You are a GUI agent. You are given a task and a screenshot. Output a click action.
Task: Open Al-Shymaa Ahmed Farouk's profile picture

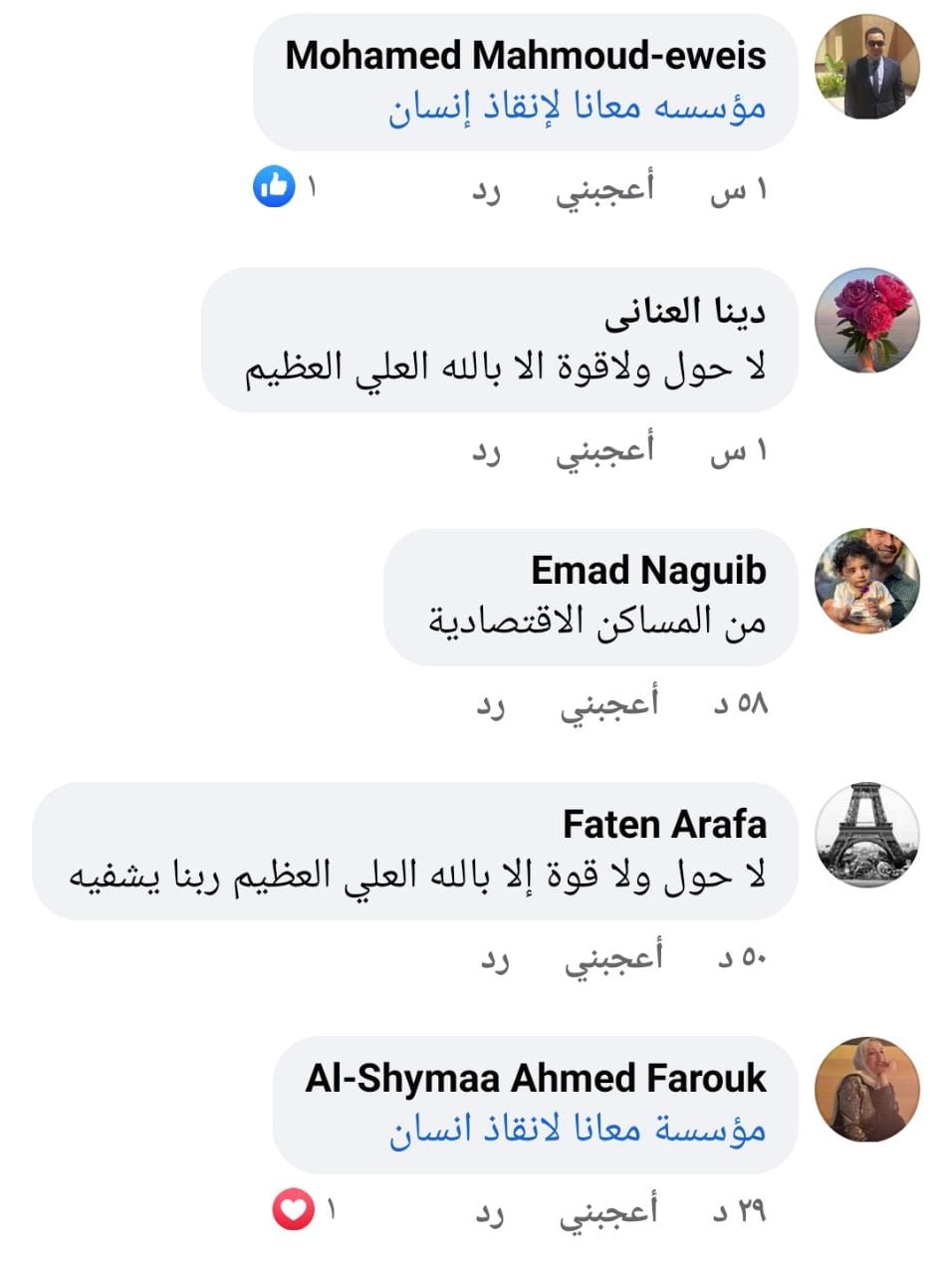866,1089
